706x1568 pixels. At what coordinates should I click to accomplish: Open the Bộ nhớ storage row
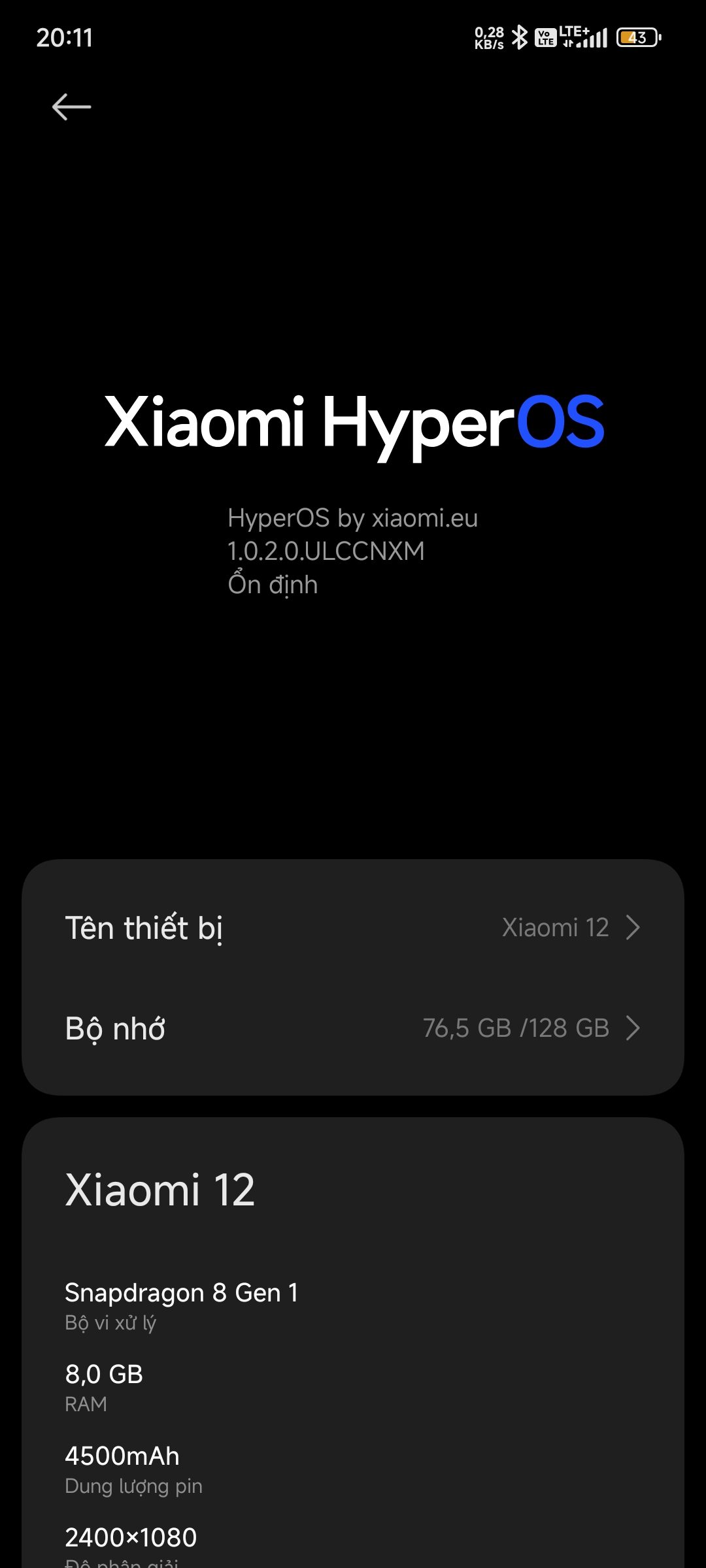click(x=353, y=1028)
